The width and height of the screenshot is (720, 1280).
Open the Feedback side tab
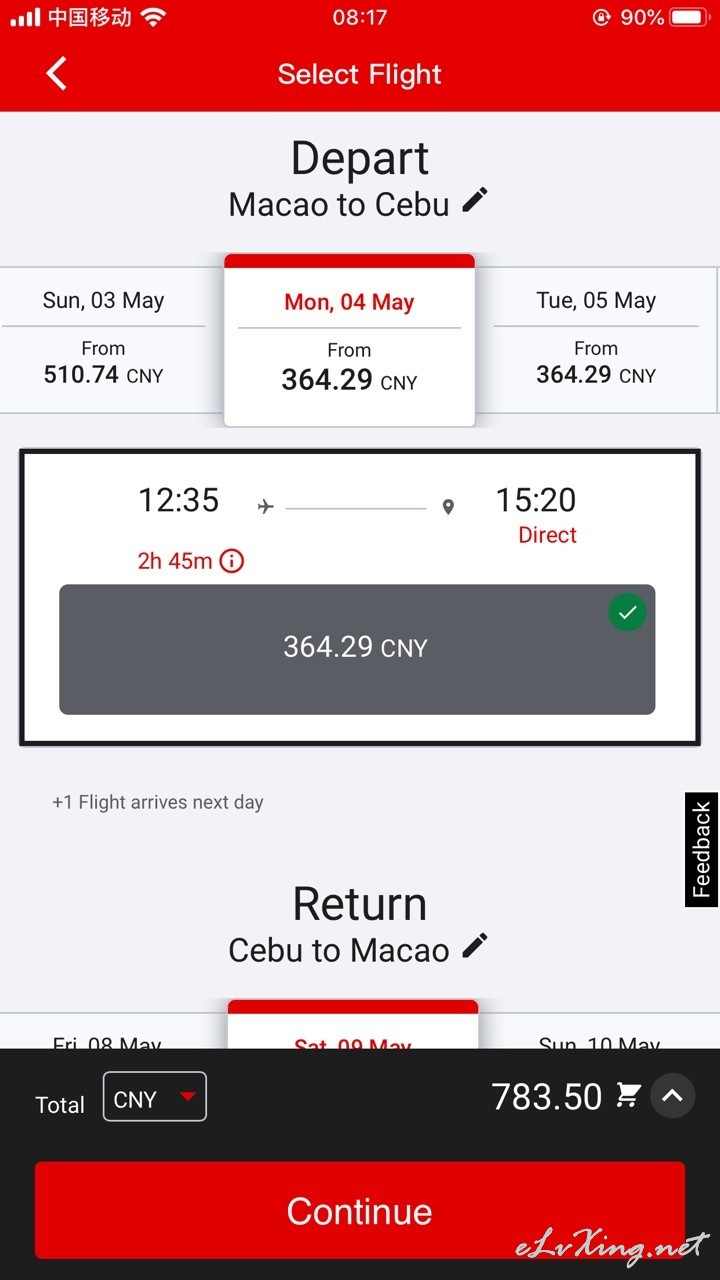click(702, 850)
